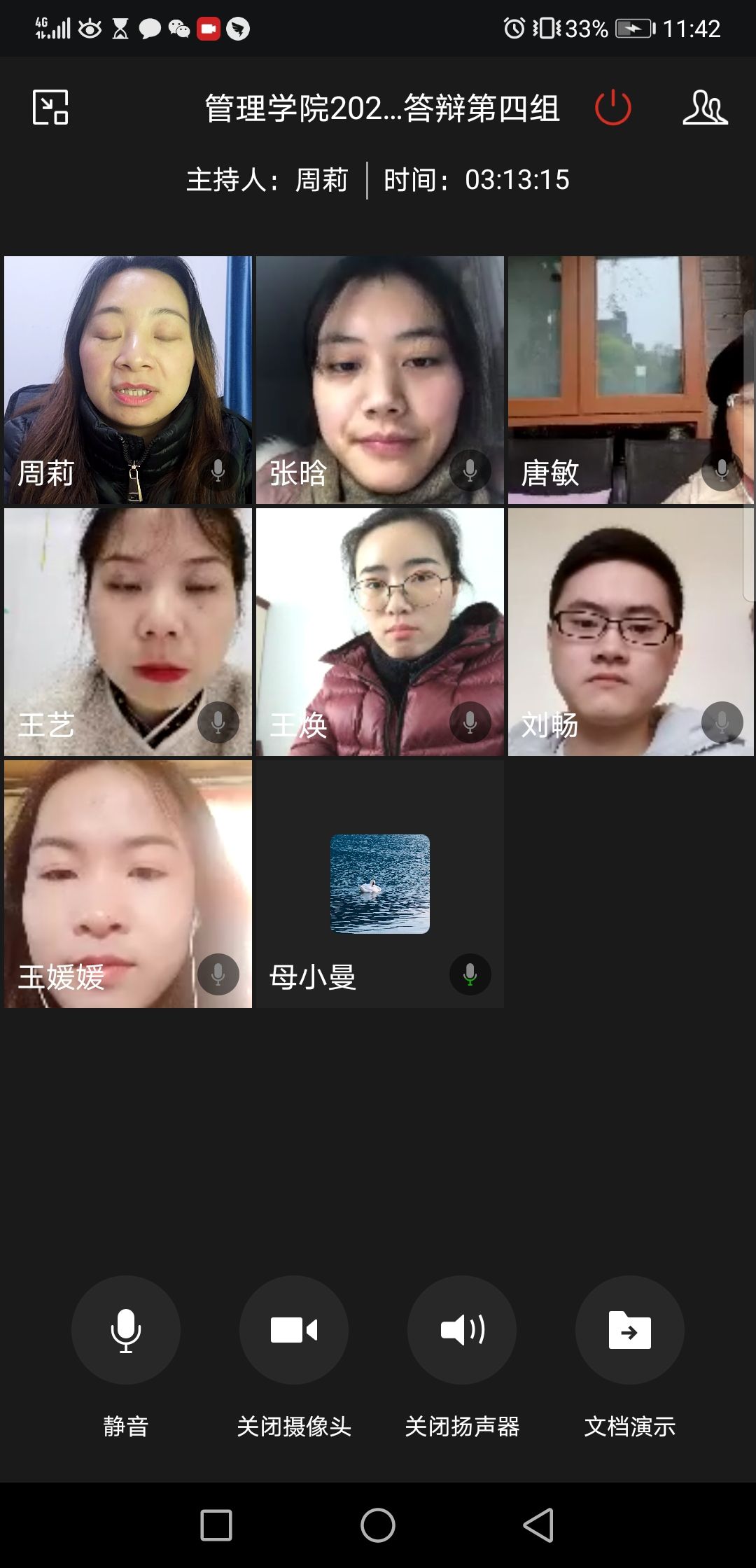Minimize the meeting window
756x1568 pixels.
(50, 107)
